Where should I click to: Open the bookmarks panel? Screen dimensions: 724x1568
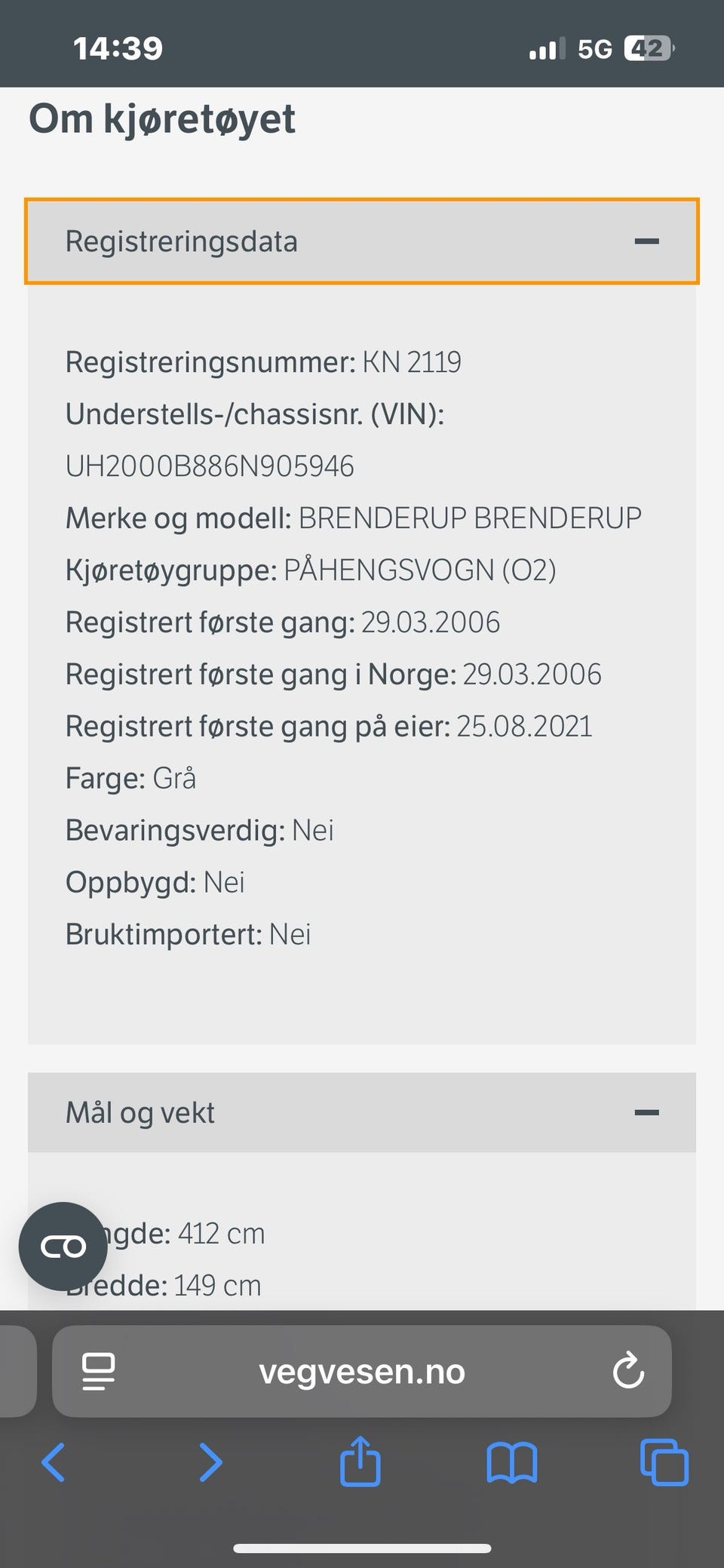click(x=512, y=1462)
